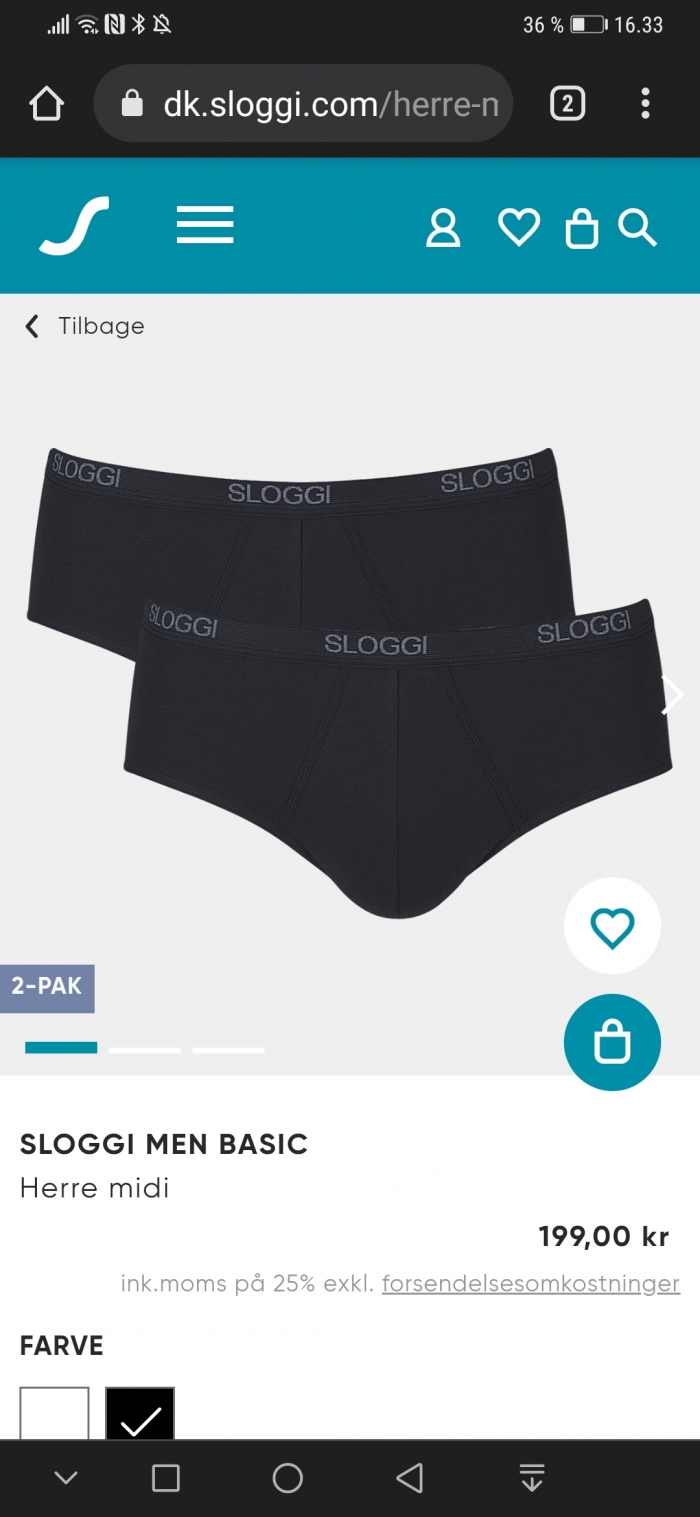Open the browser tab switcher

click(x=567, y=104)
